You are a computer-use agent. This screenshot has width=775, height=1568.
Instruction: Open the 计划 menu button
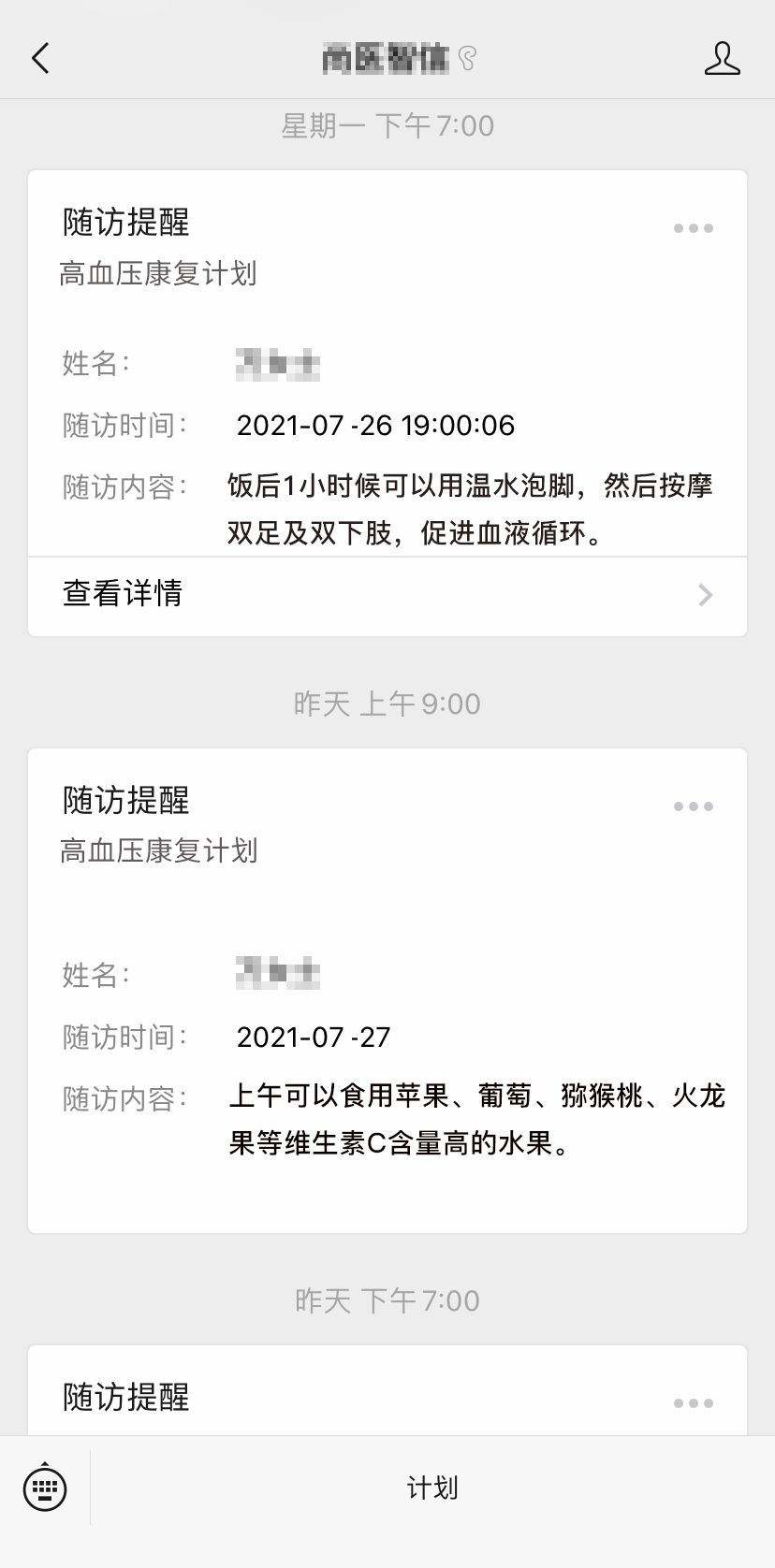tap(432, 1488)
